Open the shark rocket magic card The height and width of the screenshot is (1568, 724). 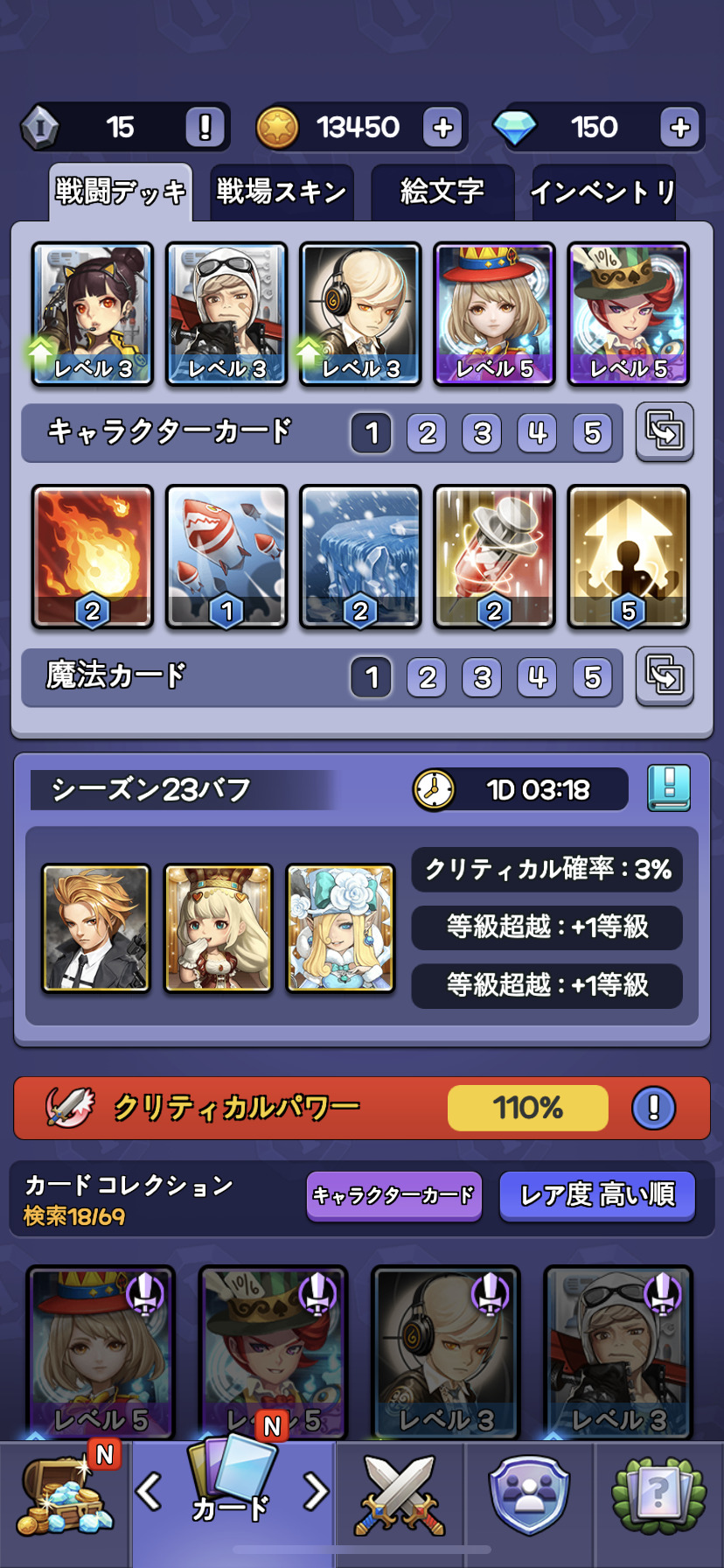[x=226, y=556]
